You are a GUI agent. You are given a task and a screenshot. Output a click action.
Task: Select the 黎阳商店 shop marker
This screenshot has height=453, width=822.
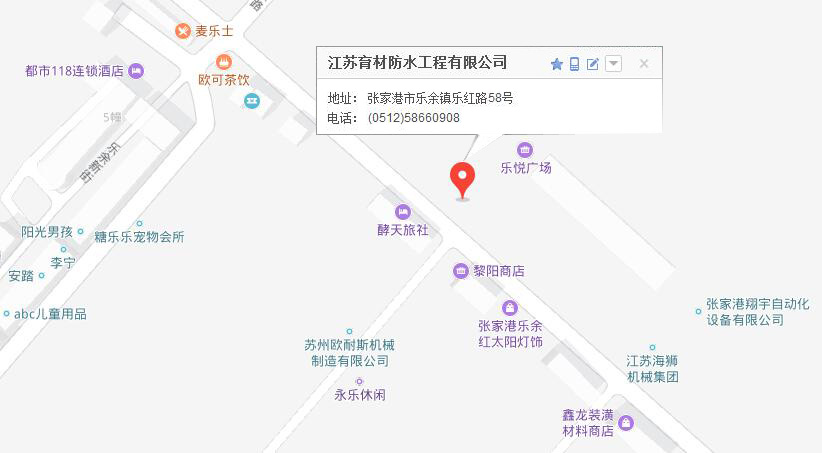tap(461, 270)
